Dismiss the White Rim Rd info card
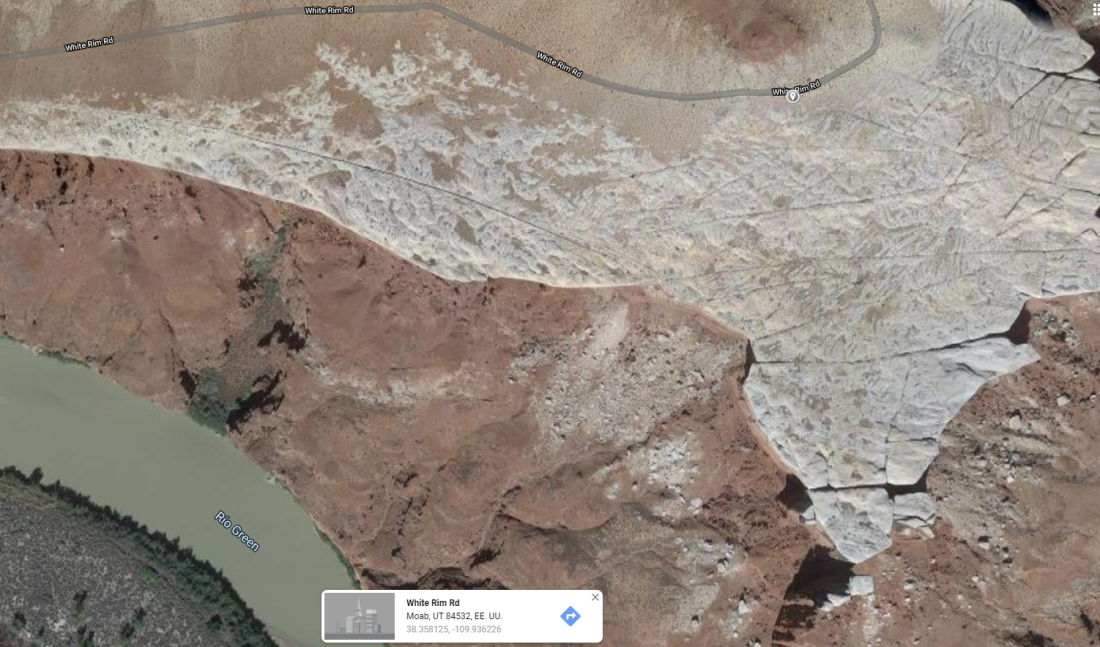1100x647 pixels. (595, 597)
